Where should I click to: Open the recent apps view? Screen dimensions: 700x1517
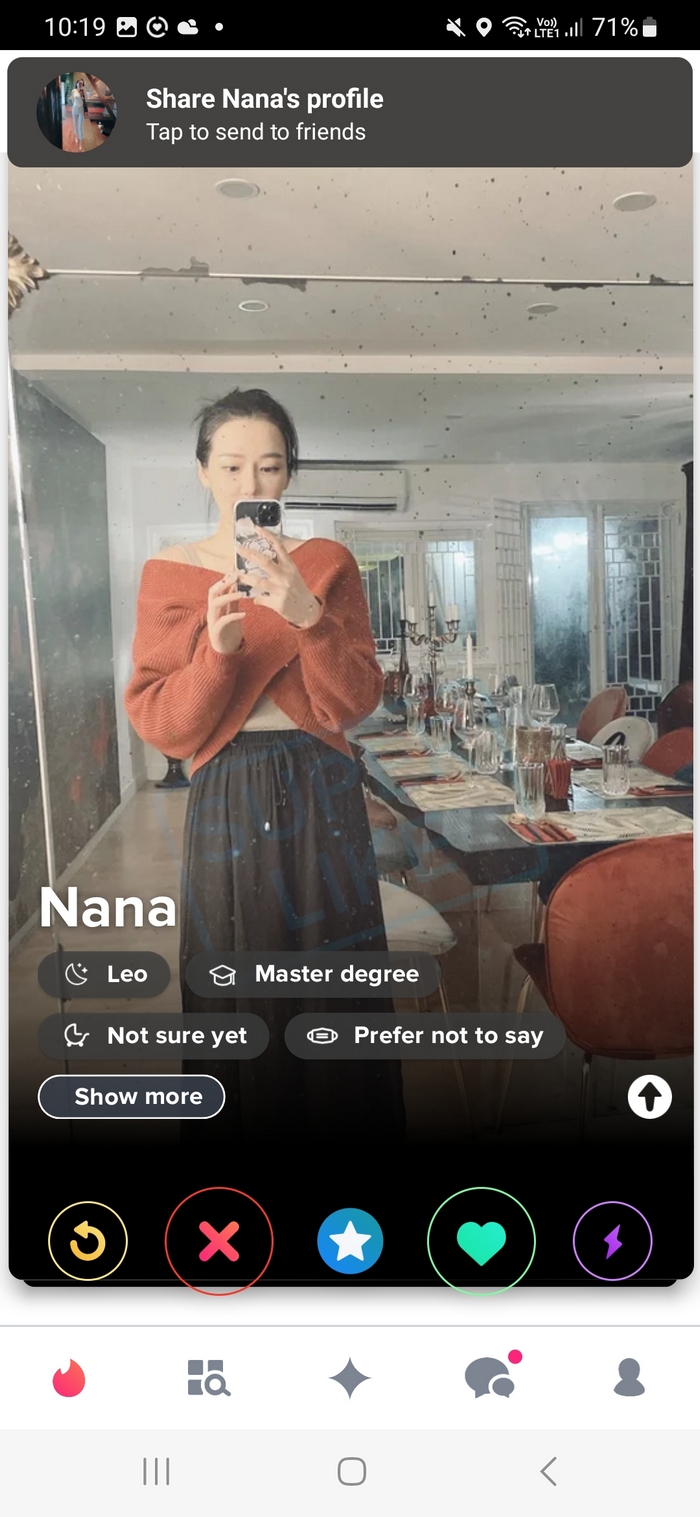156,1471
